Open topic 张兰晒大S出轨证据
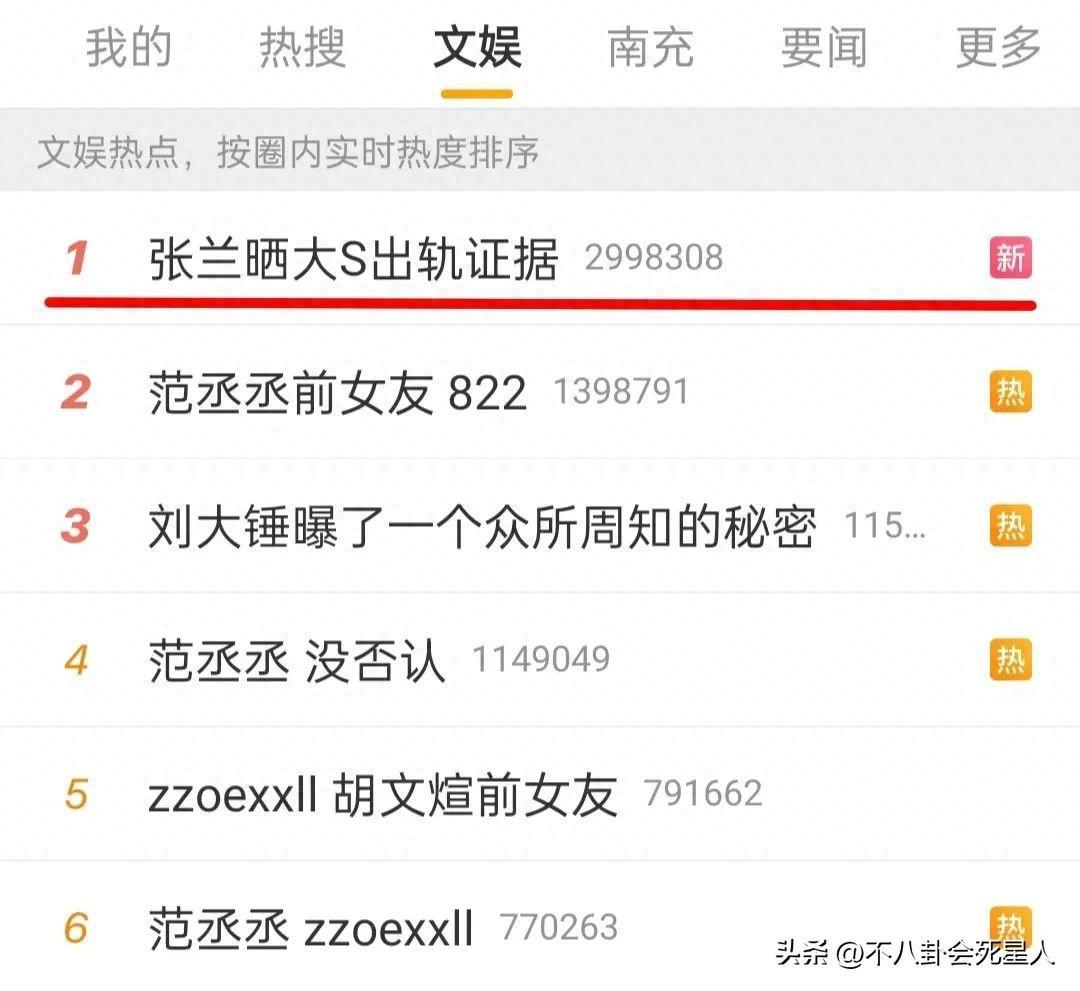This screenshot has height=991, width=1080. coord(353,260)
